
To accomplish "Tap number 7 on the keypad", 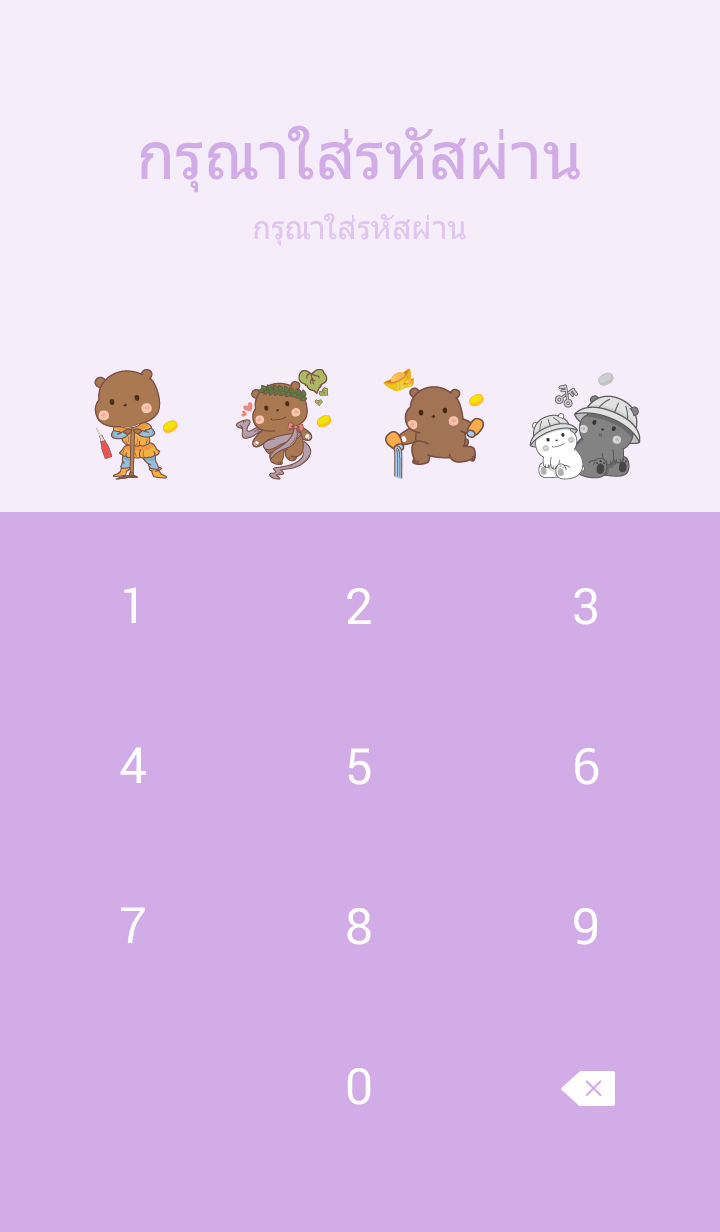I will 133,926.
